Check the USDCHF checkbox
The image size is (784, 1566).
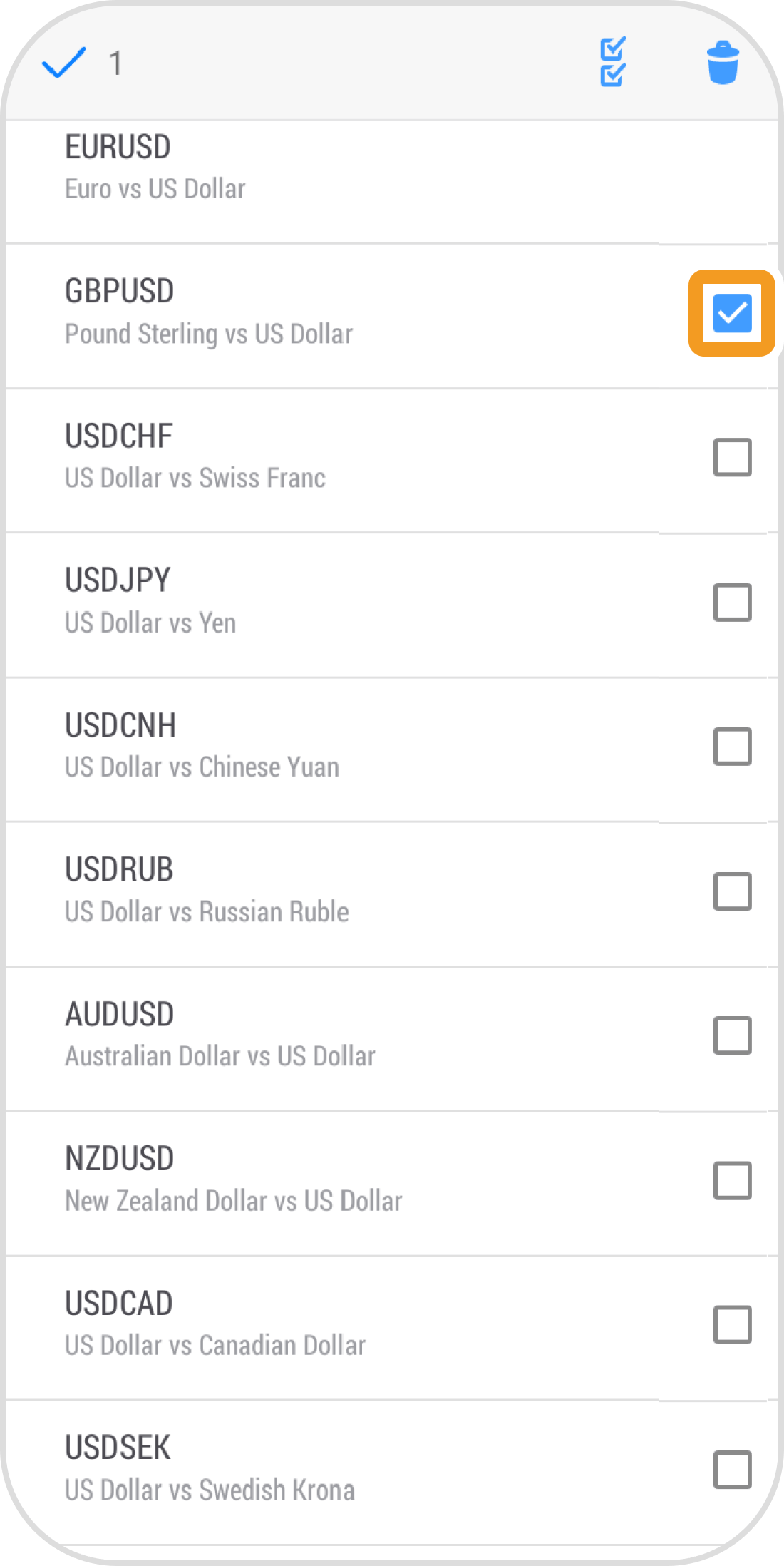pyautogui.click(x=732, y=457)
